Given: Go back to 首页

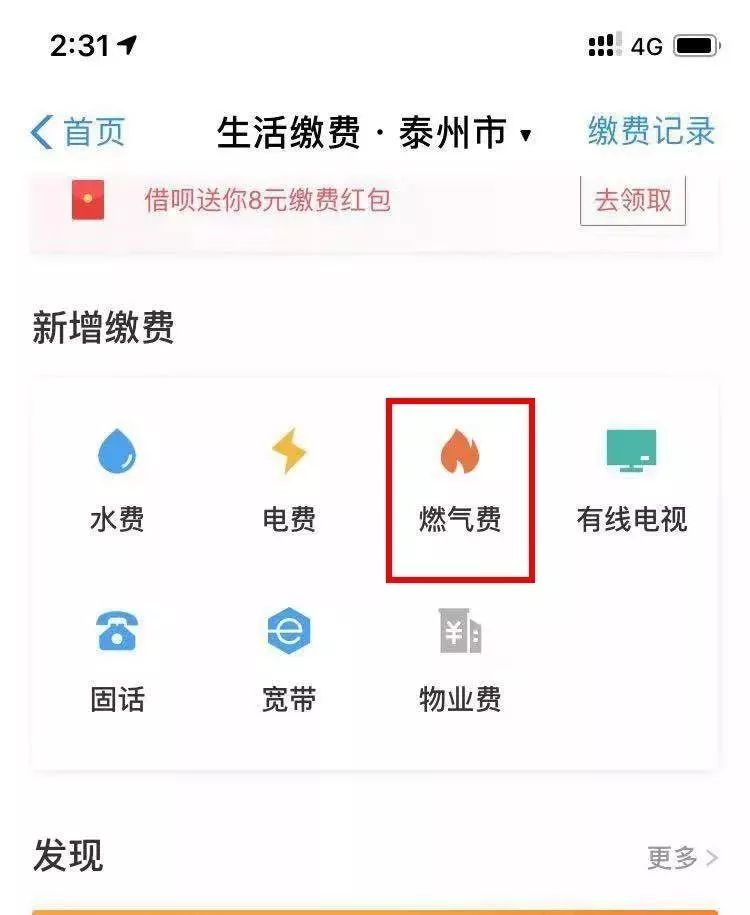Looking at the screenshot, I should click(x=78, y=132).
